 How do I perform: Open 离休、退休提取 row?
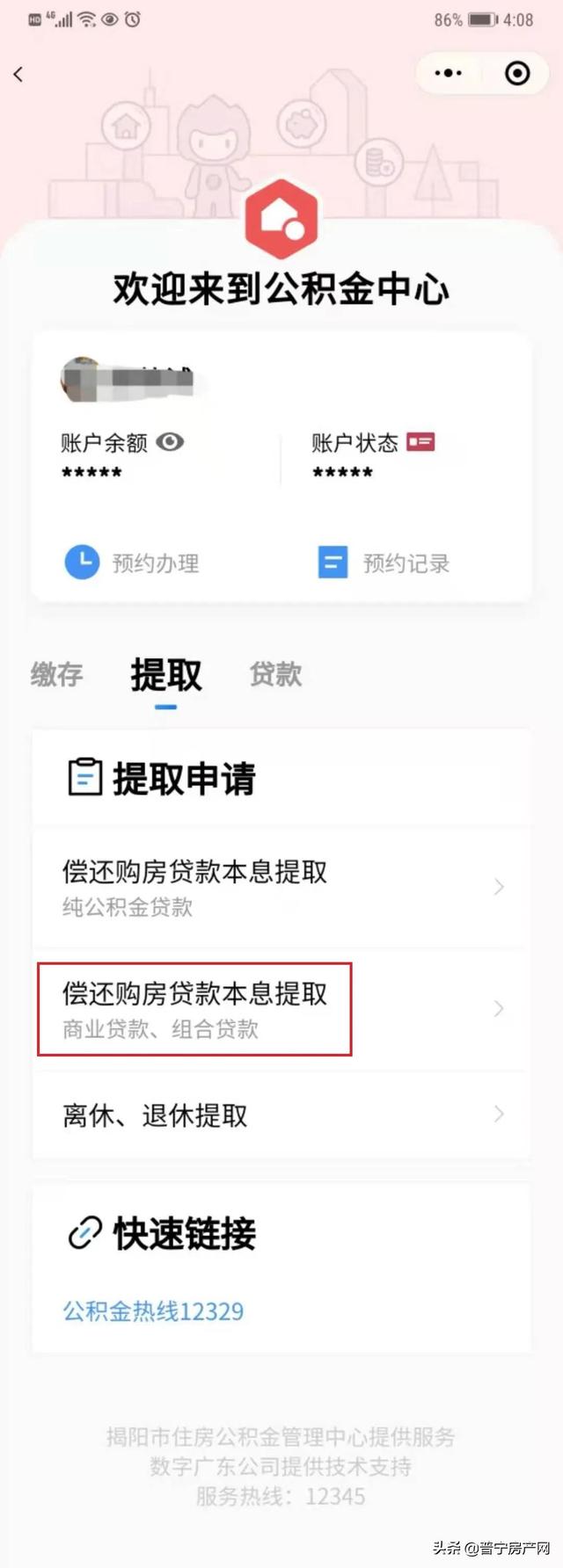pos(281,1115)
